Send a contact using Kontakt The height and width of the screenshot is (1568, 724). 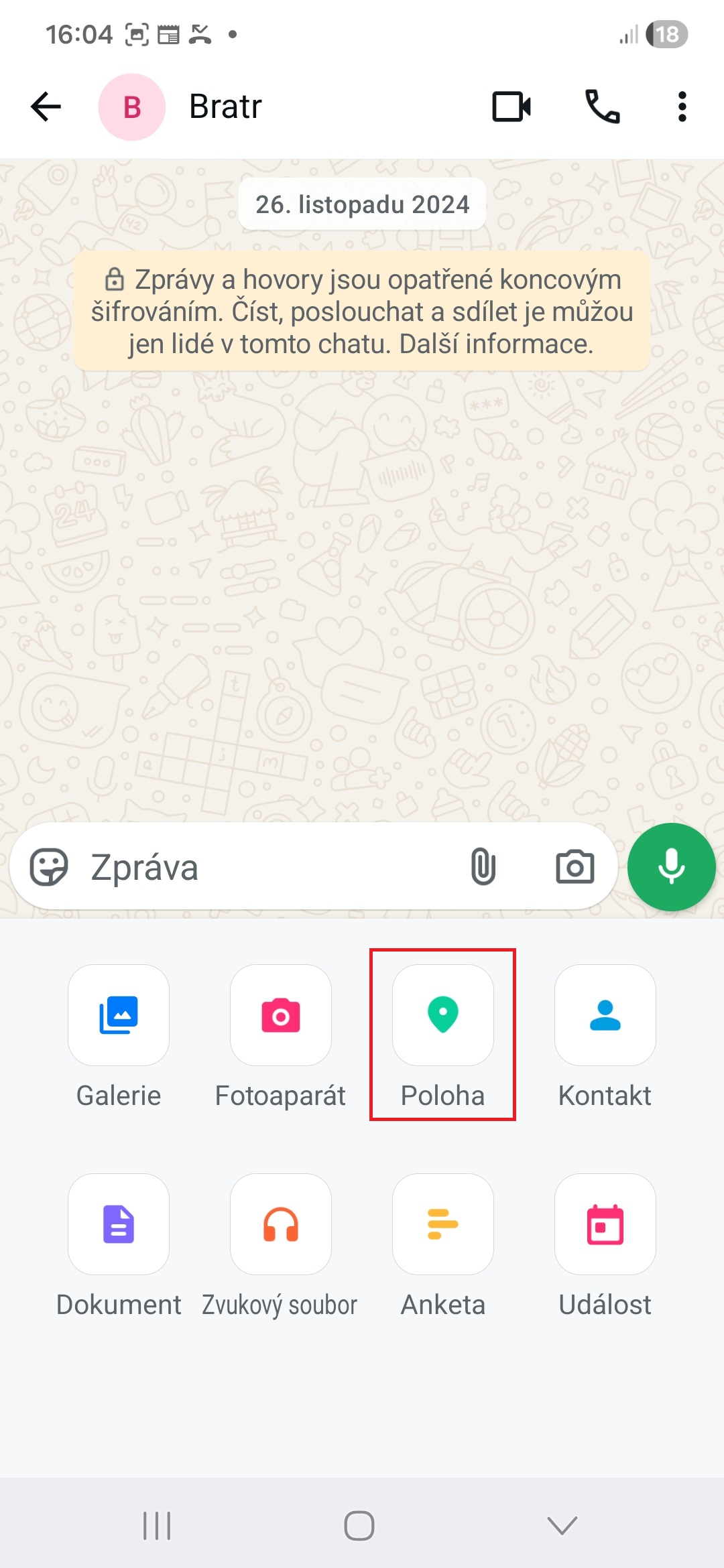point(605,1015)
